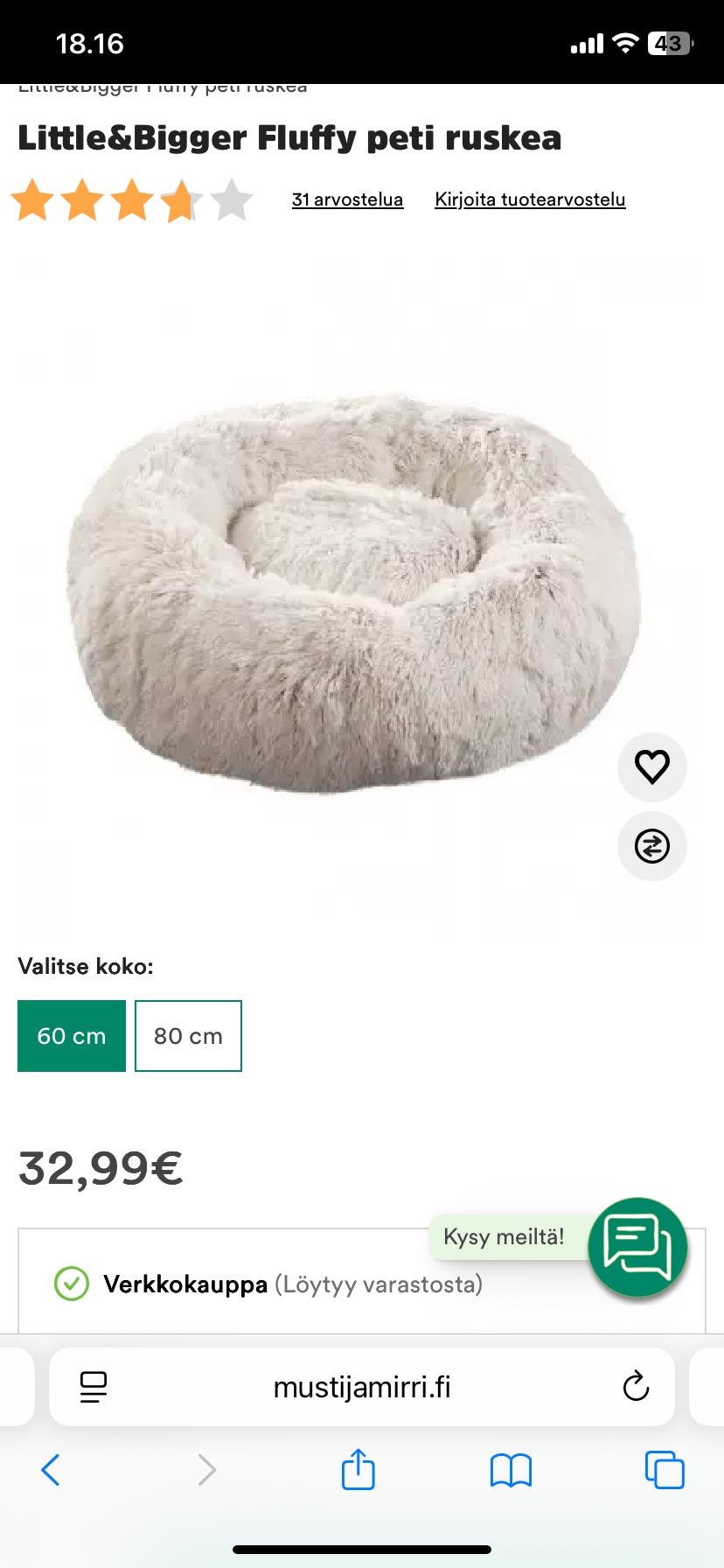Show open Safari tabs
This screenshot has width=724, height=1568.
(x=665, y=1470)
